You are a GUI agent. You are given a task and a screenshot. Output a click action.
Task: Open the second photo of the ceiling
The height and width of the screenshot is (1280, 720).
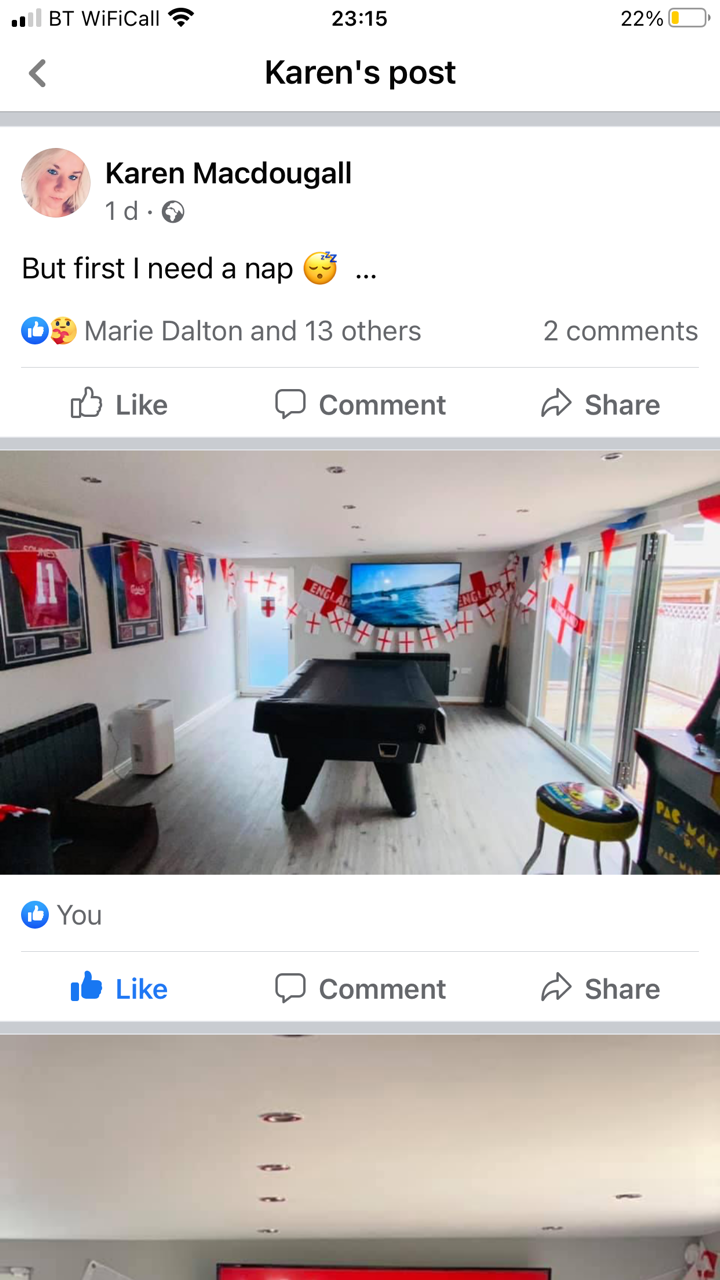pyautogui.click(x=360, y=1157)
